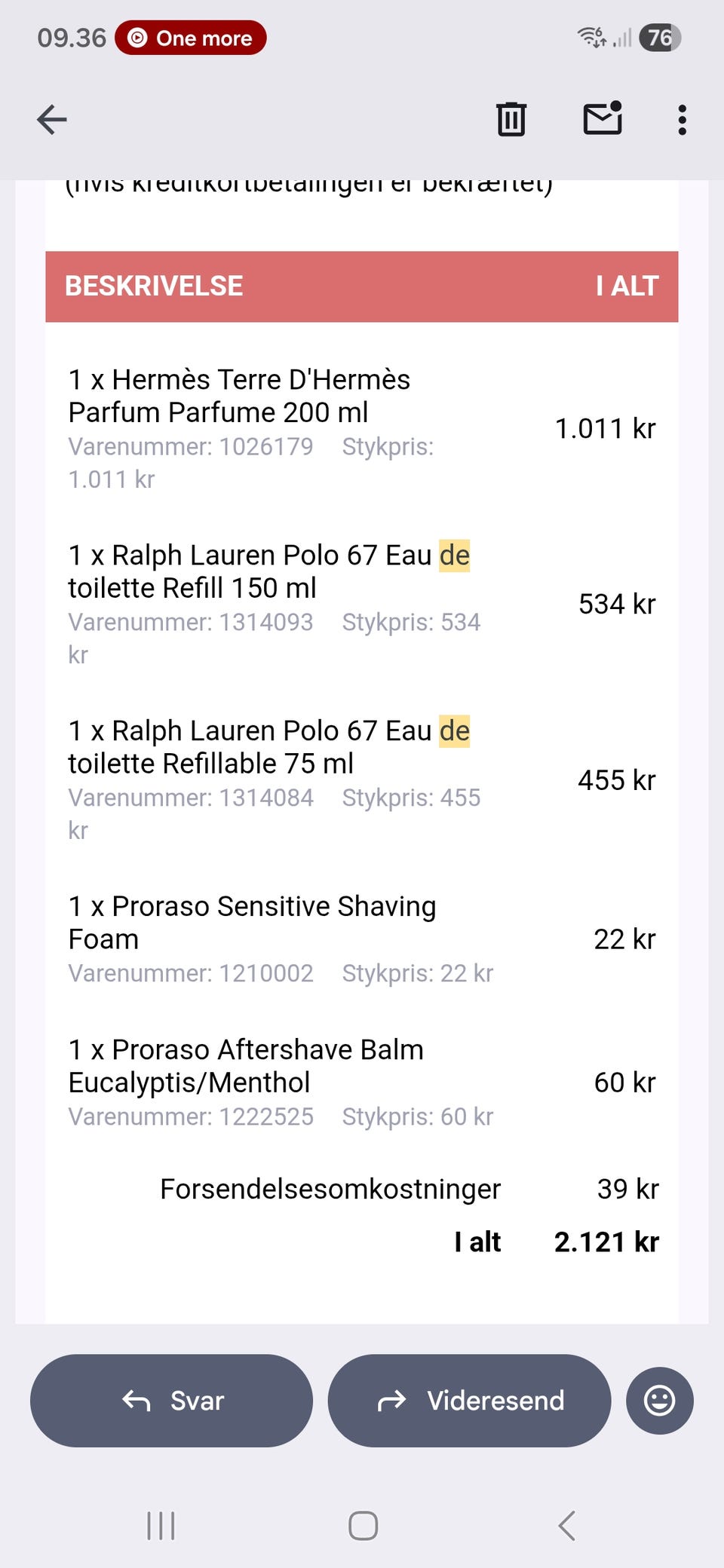Tap the Proraso Sensitive Shaving Foam item

(252, 922)
